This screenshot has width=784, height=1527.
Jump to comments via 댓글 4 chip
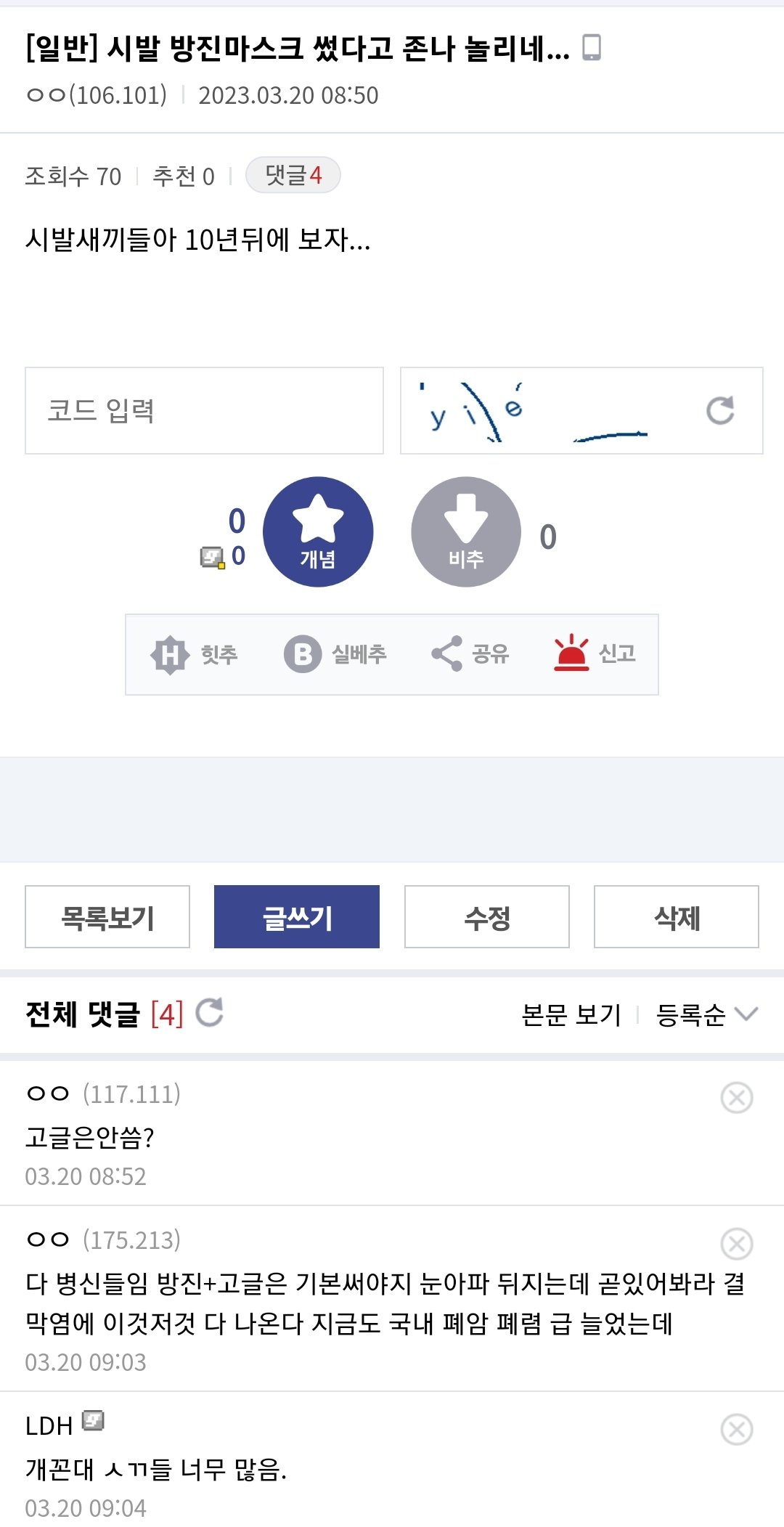pyautogui.click(x=293, y=175)
